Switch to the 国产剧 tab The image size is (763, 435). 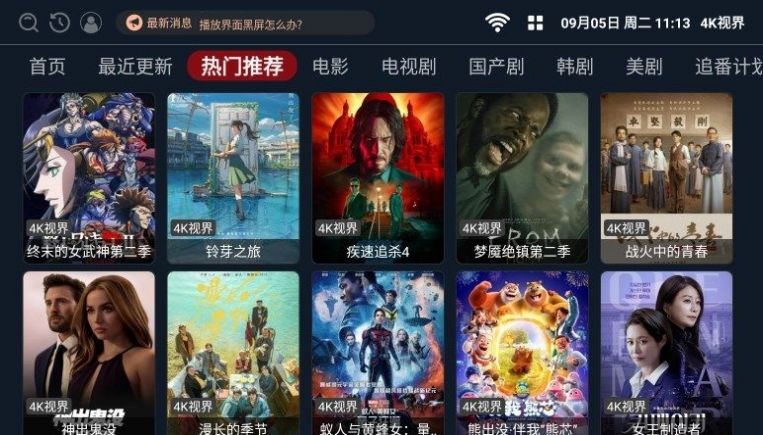coord(496,67)
